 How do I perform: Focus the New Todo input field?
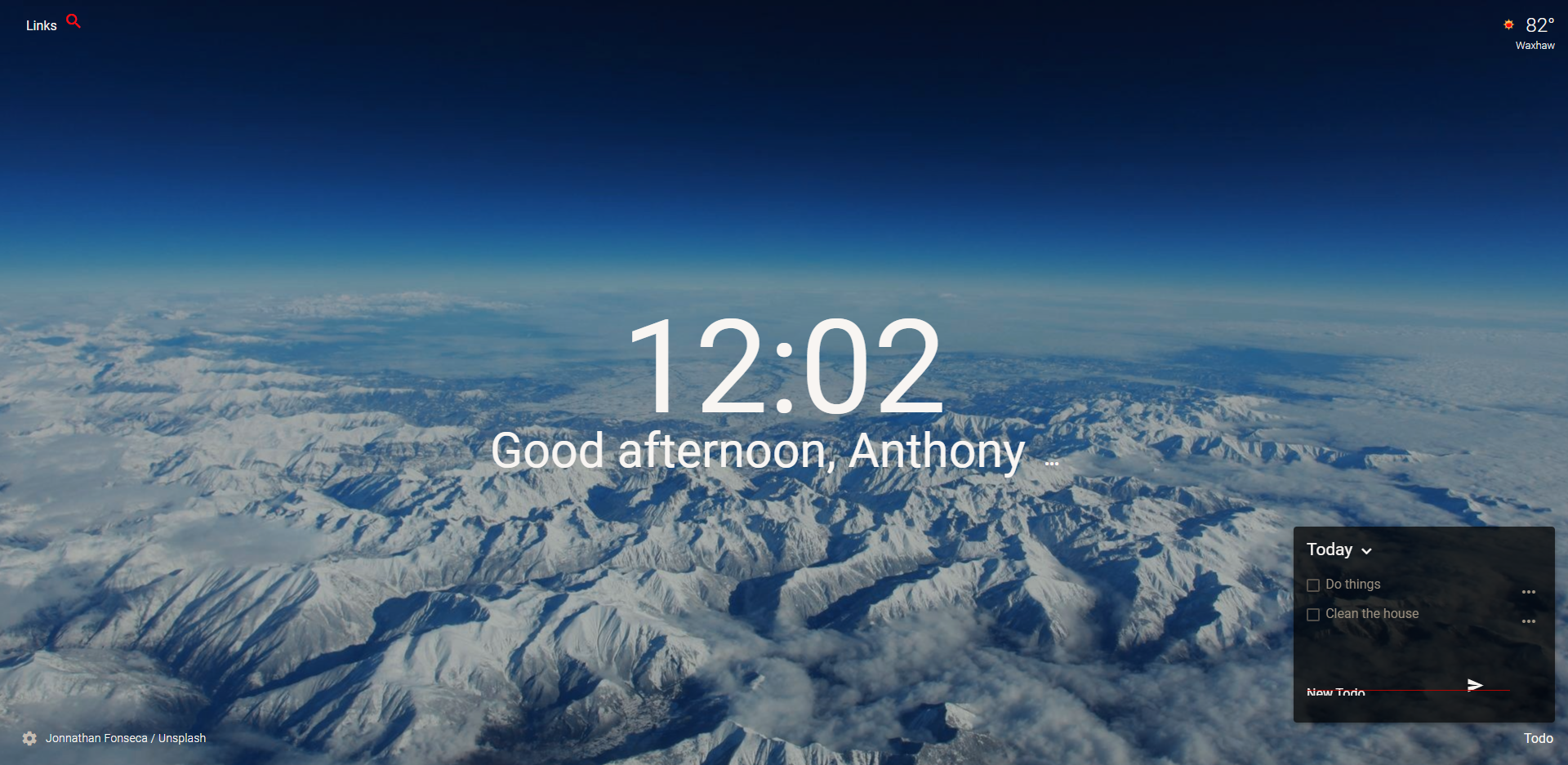[1380, 691]
